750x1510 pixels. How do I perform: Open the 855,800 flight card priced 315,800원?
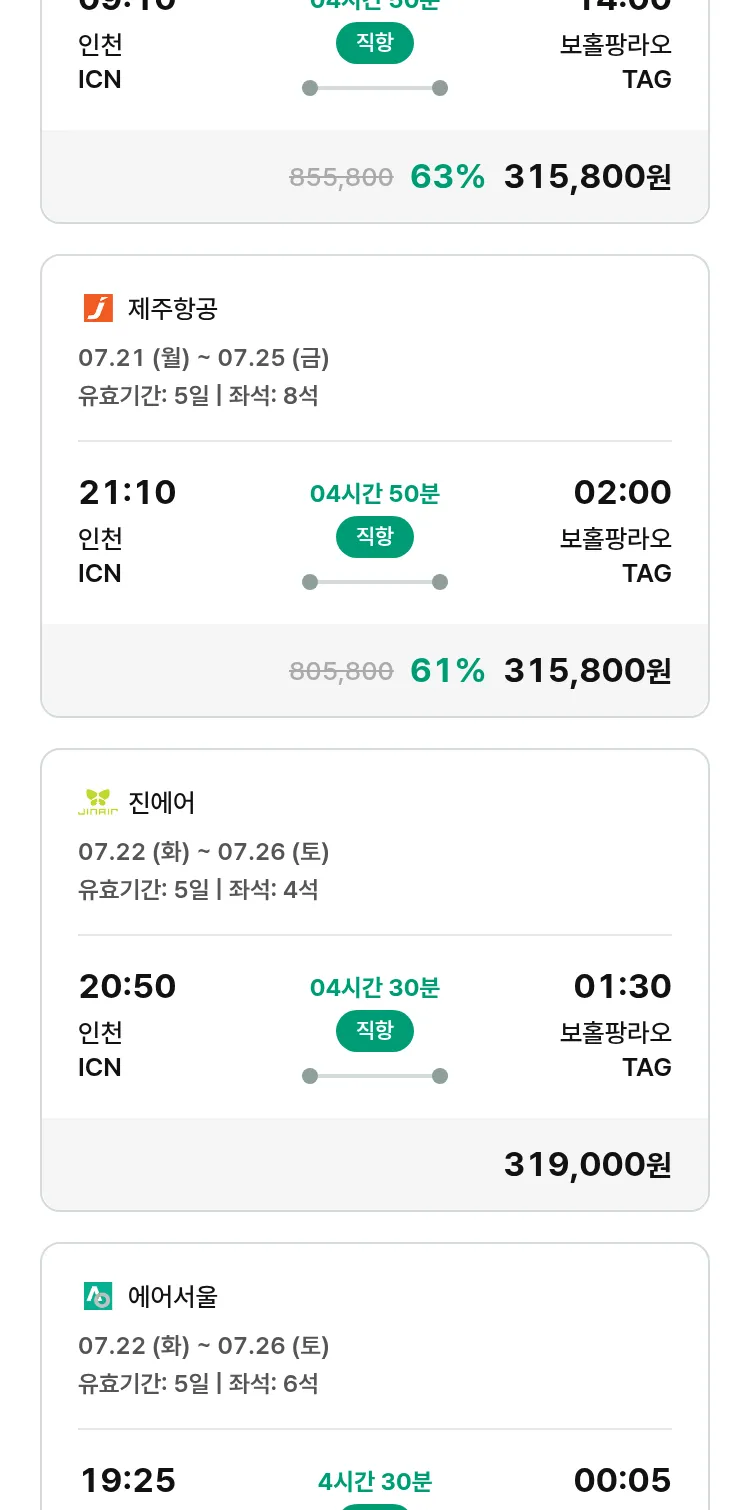point(375,110)
